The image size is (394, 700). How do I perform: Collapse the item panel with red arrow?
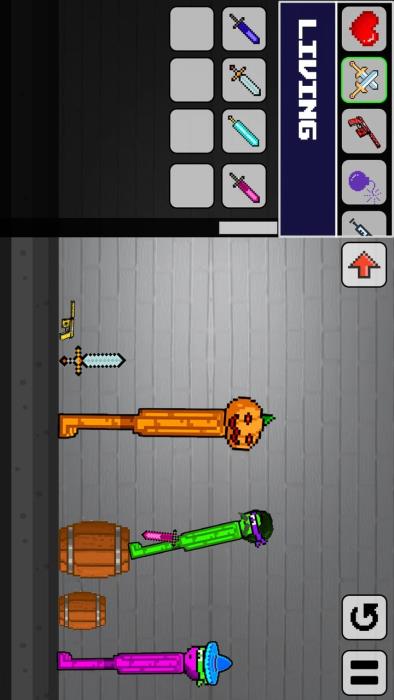coord(364,265)
